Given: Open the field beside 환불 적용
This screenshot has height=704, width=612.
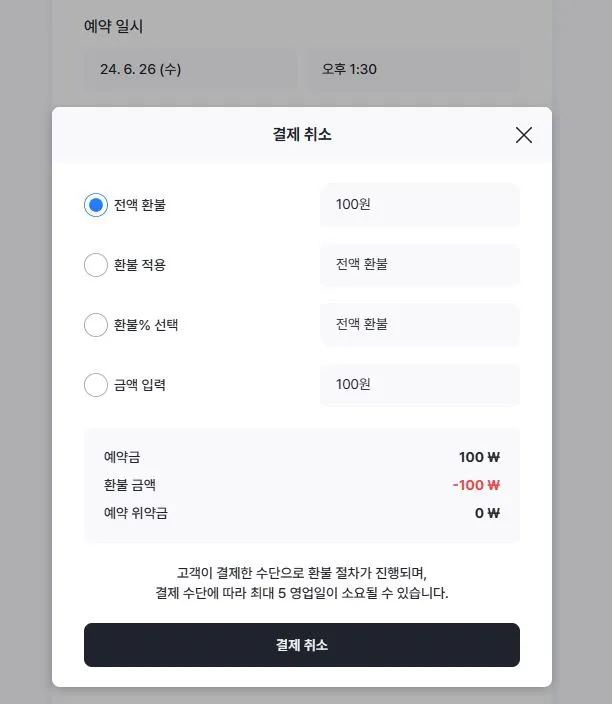Looking at the screenshot, I should (x=419, y=265).
